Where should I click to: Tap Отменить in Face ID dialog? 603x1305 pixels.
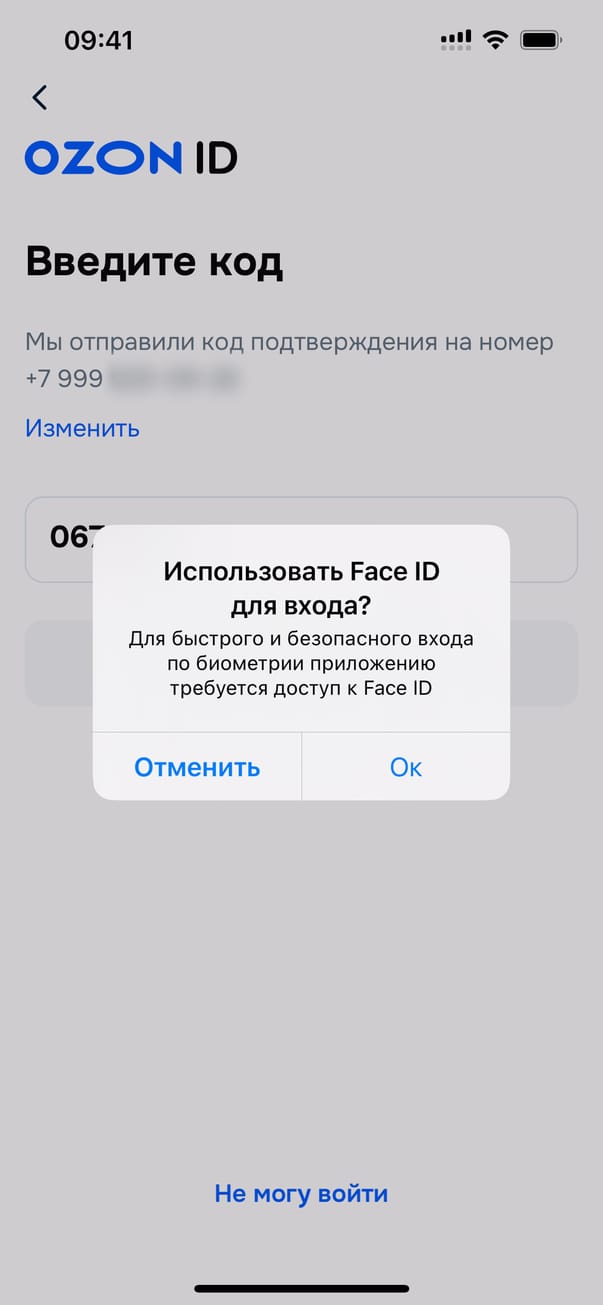click(197, 767)
